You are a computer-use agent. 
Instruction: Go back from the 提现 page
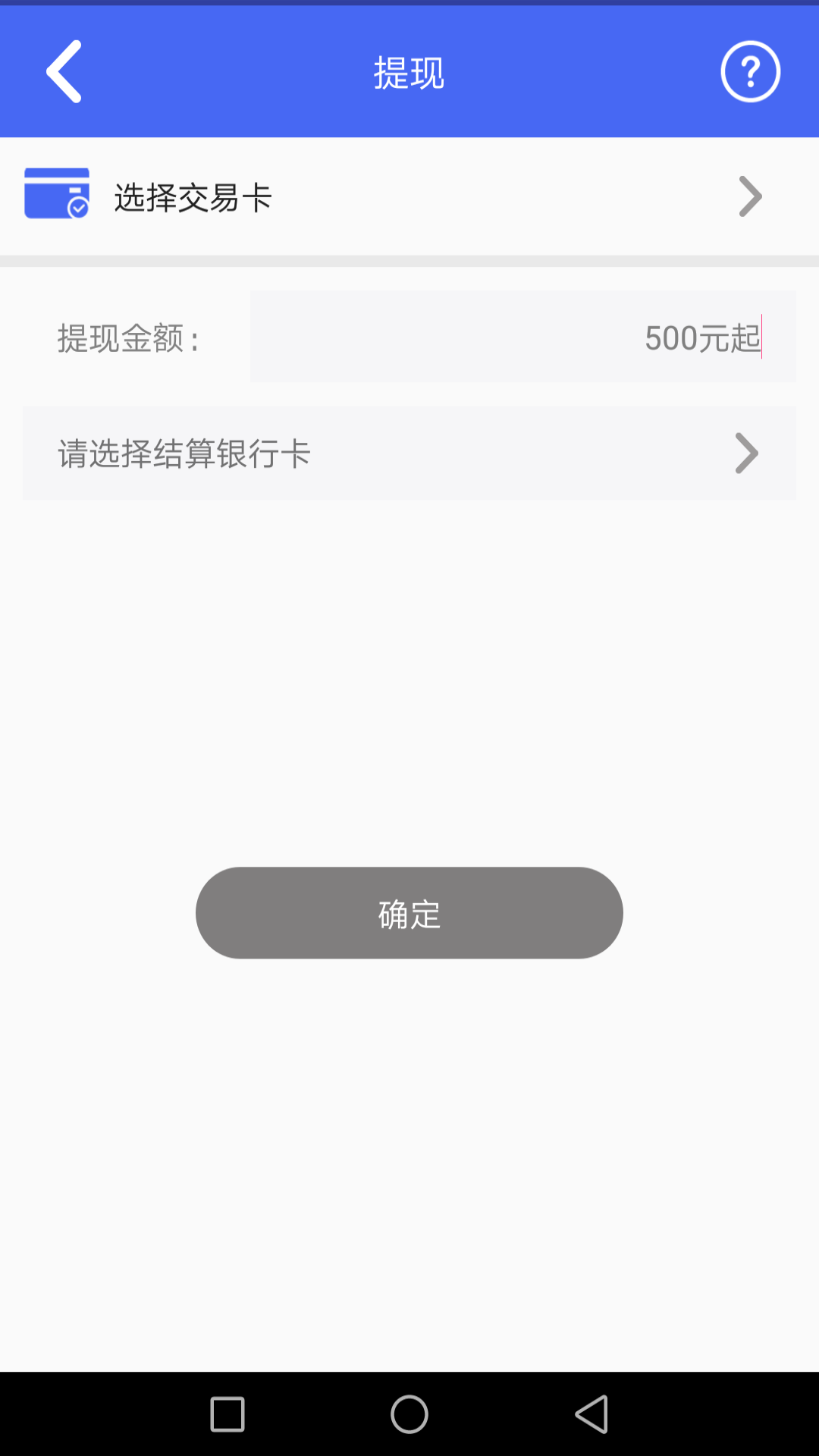64,72
